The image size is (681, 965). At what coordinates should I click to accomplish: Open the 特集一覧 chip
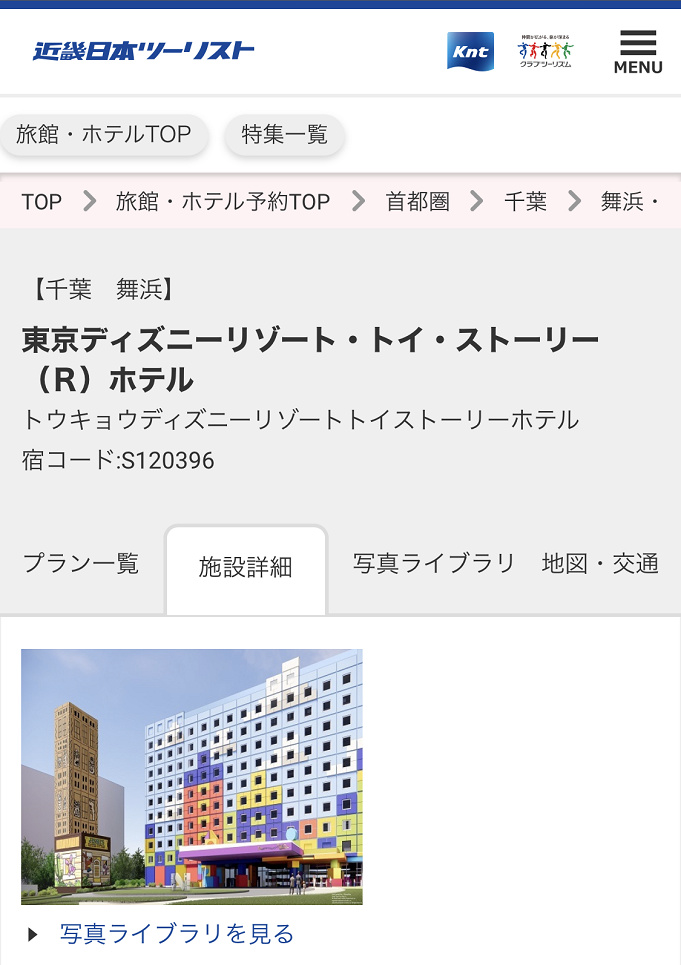coord(285,135)
